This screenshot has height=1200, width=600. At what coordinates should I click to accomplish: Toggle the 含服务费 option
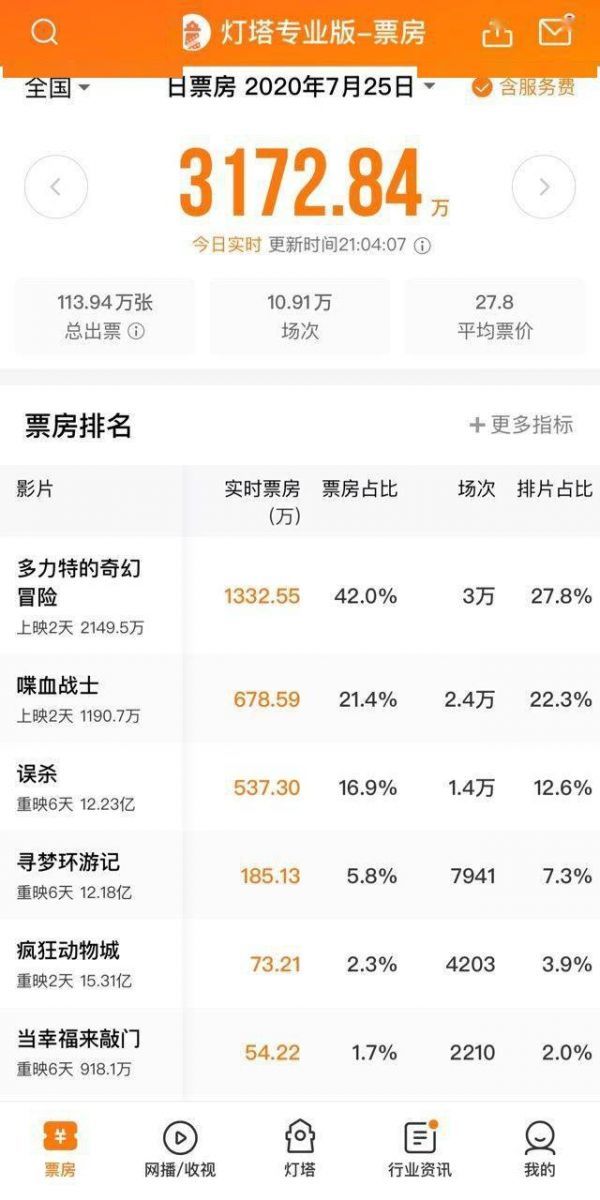click(x=524, y=87)
